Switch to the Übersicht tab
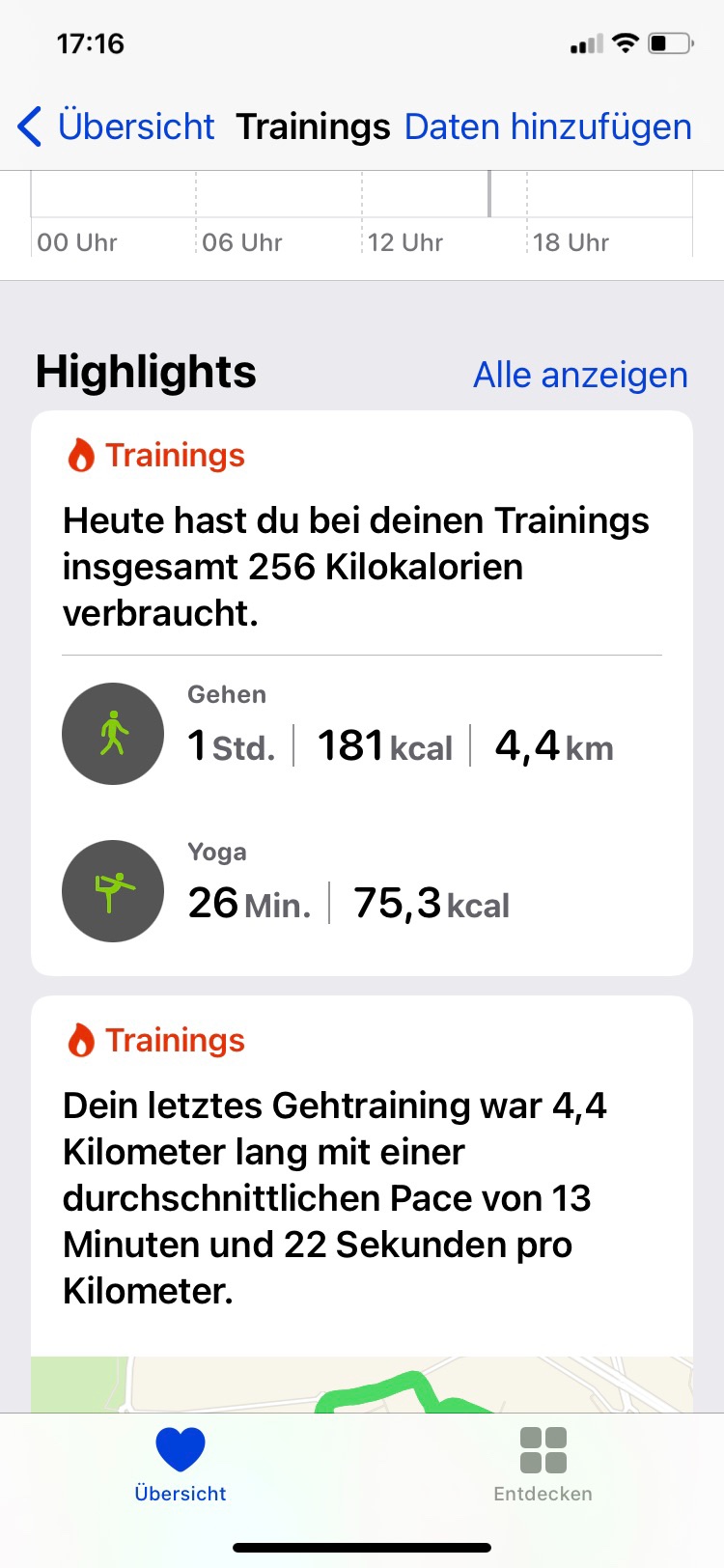The width and height of the screenshot is (724, 1568). 181,1466
